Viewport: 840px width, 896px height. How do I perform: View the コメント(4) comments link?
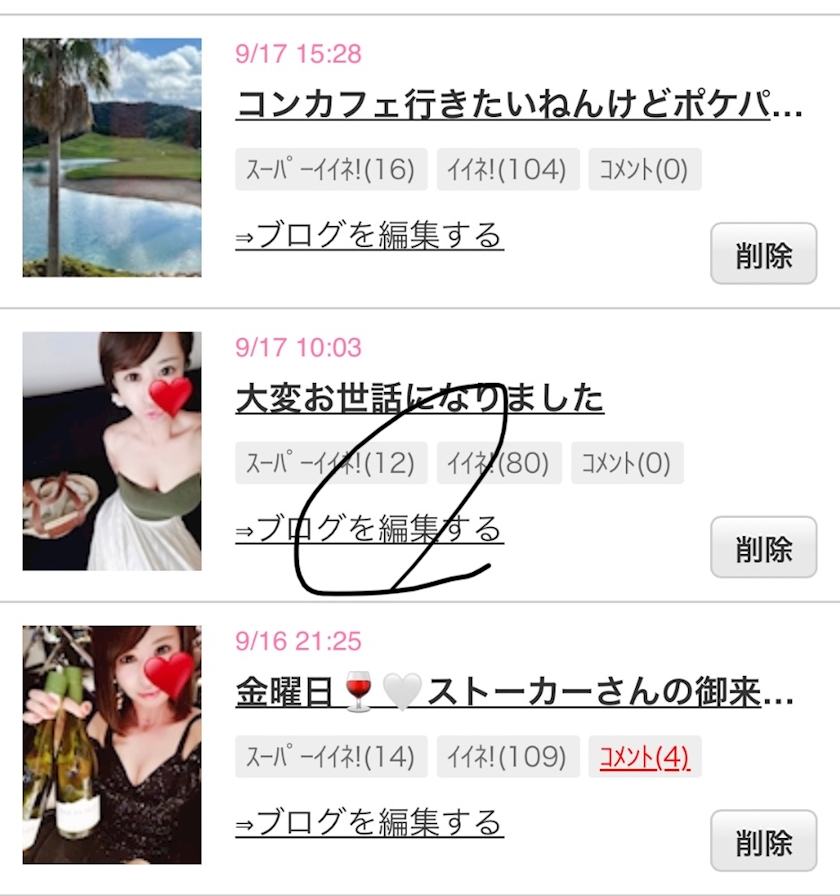click(645, 757)
